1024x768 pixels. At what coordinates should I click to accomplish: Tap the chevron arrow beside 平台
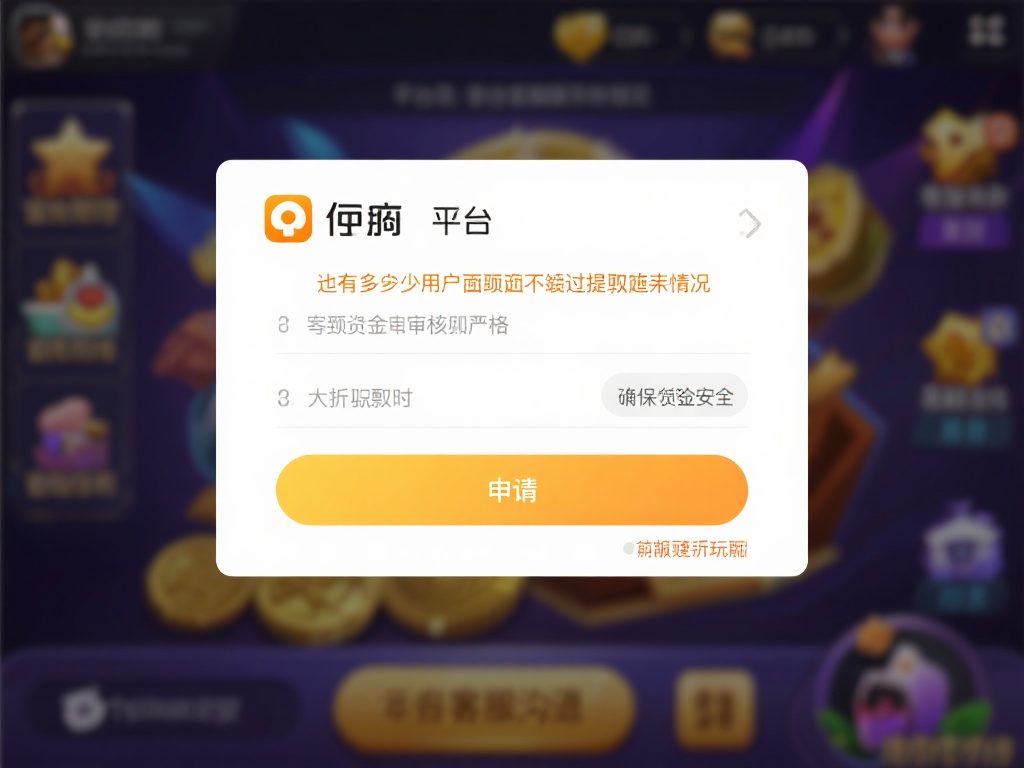750,223
